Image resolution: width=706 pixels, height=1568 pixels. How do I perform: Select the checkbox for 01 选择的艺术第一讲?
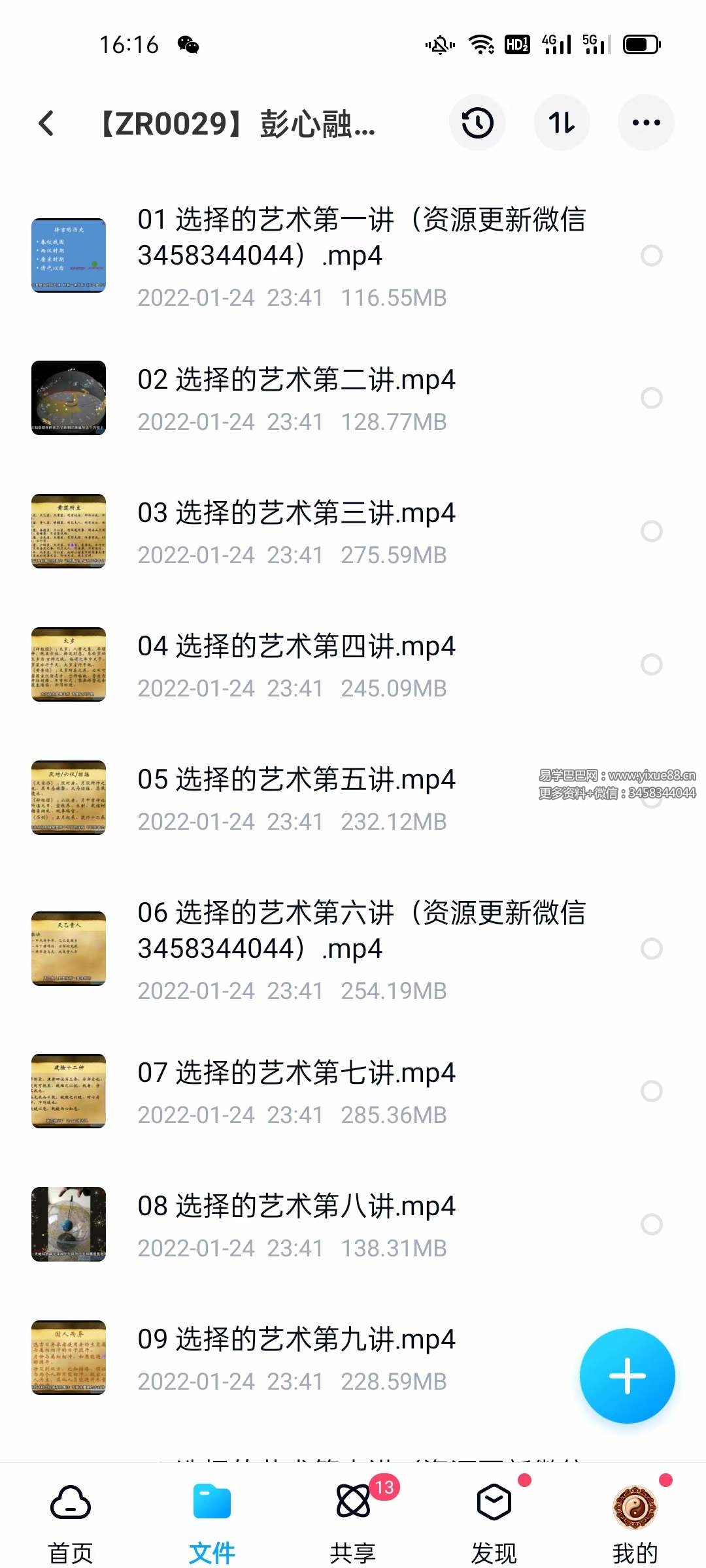652,256
